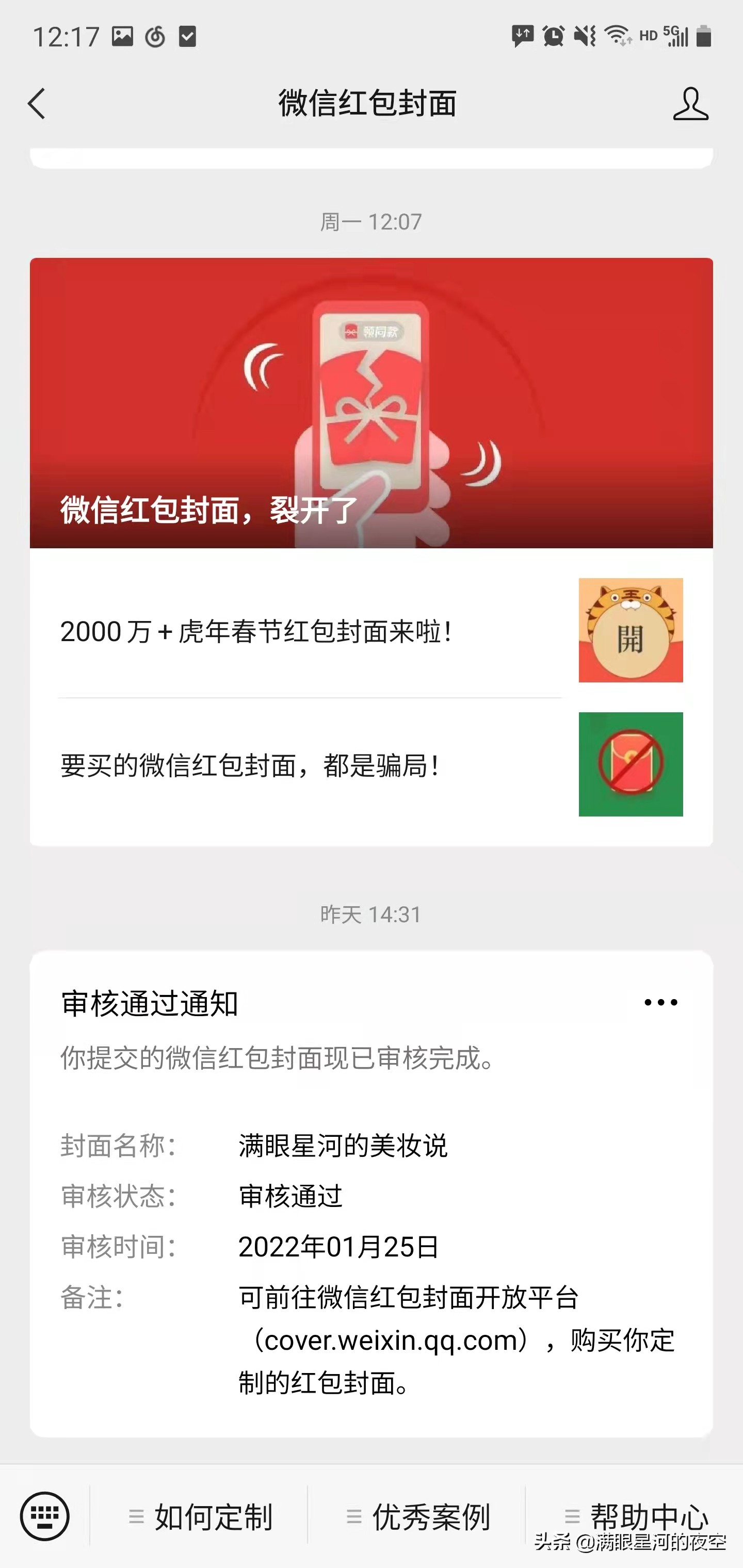Tap the back arrow to leave the chat
The width and height of the screenshot is (743, 1568).
38,104
